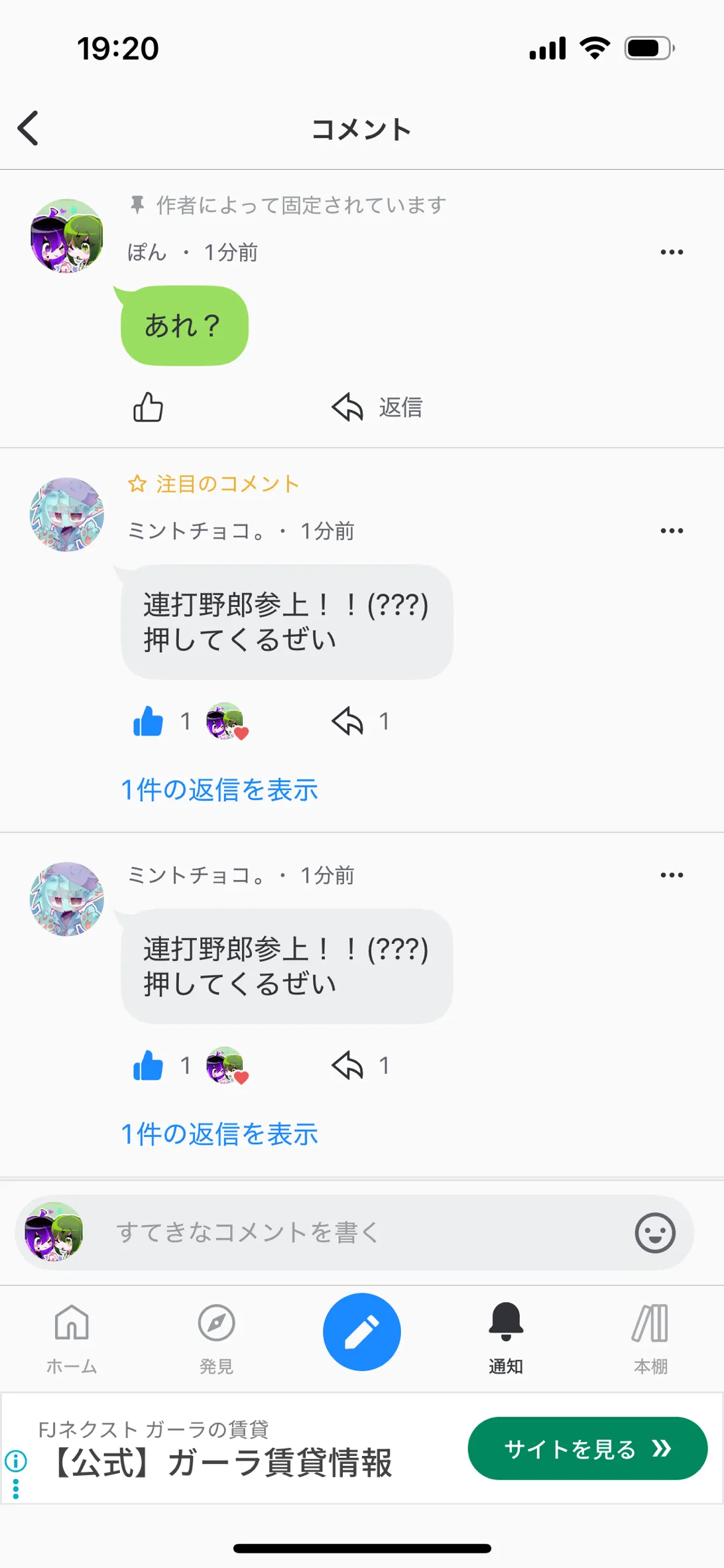Open options for the 注目のコメント comment
The width and height of the screenshot is (724, 1568).
pyautogui.click(x=671, y=531)
